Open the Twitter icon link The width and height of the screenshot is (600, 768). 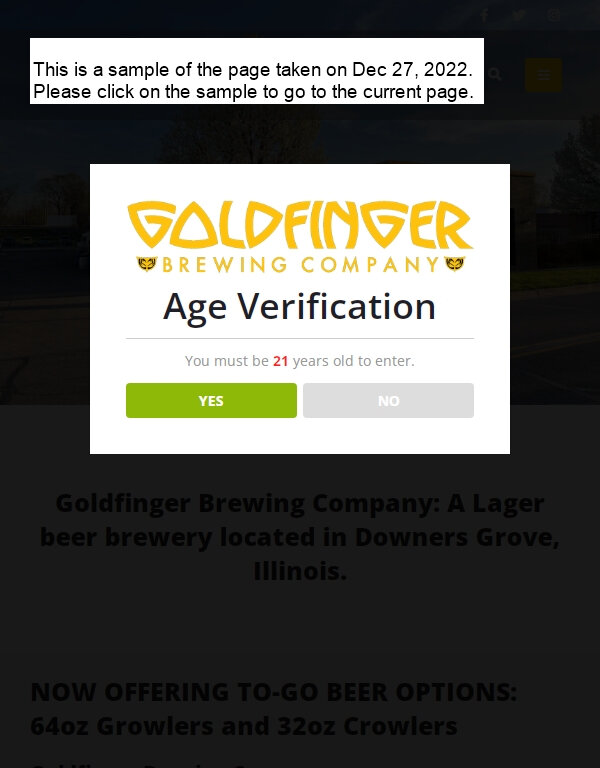(x=519, y=15)
